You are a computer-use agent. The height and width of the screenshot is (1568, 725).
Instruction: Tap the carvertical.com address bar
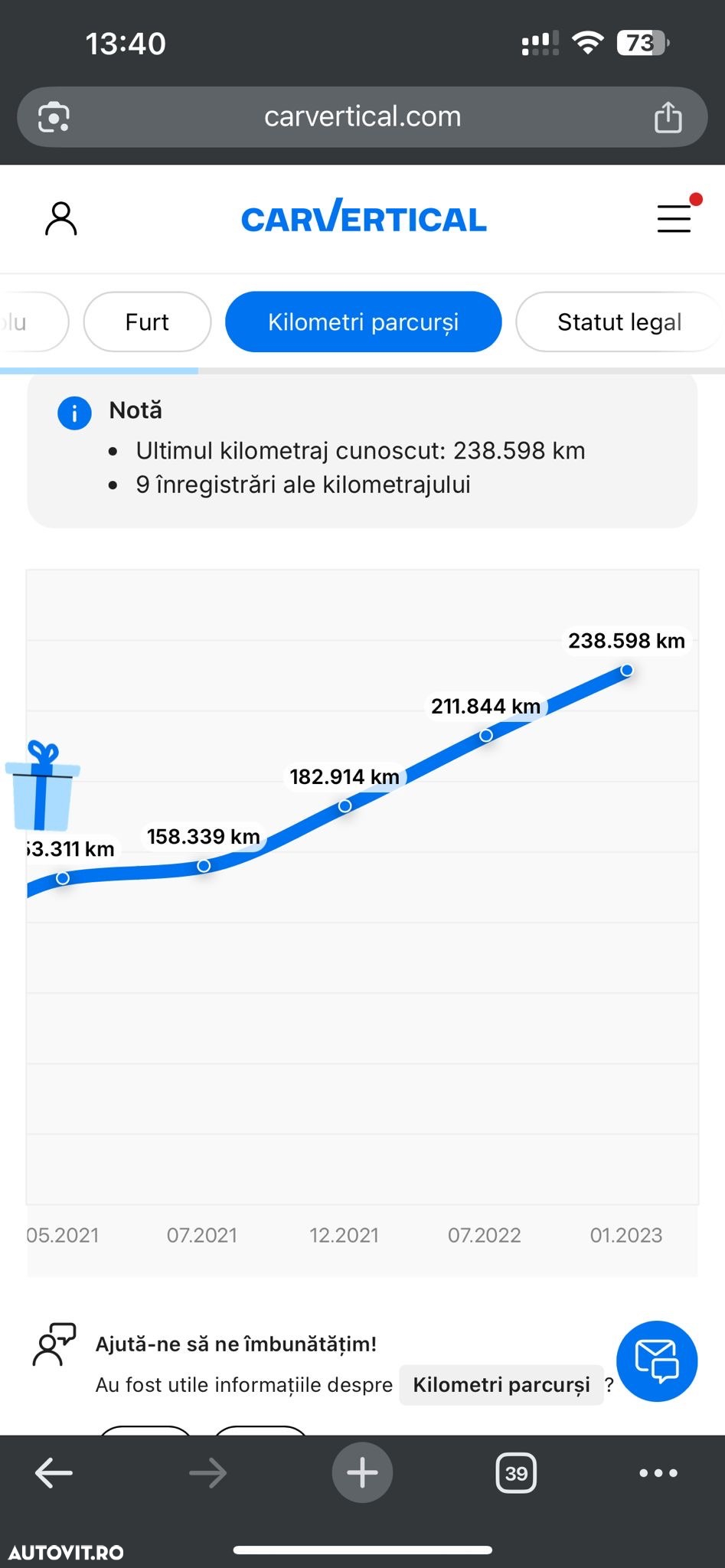tap(362, 117)
